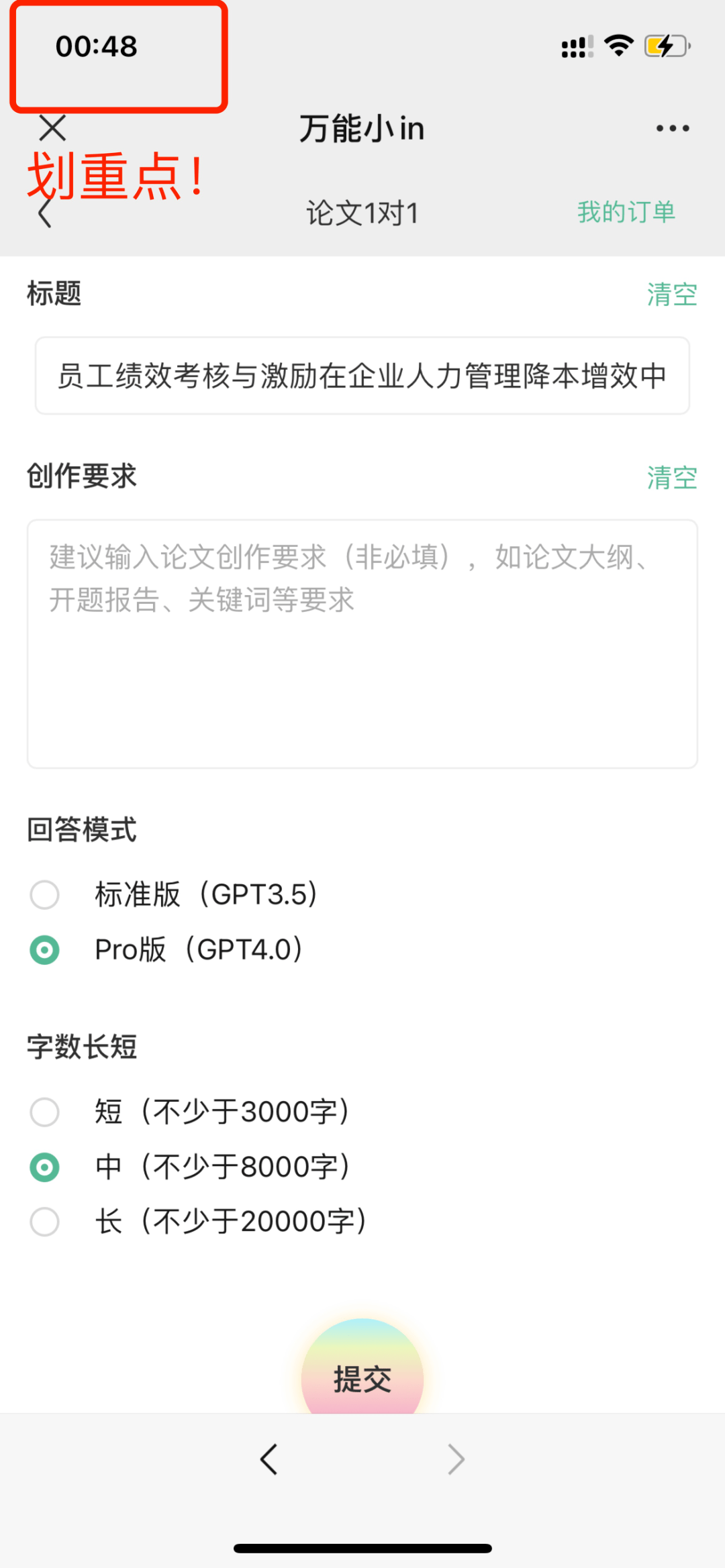
Task: Choose 中 (不少于8000字) length
Action: [45, 1167]
